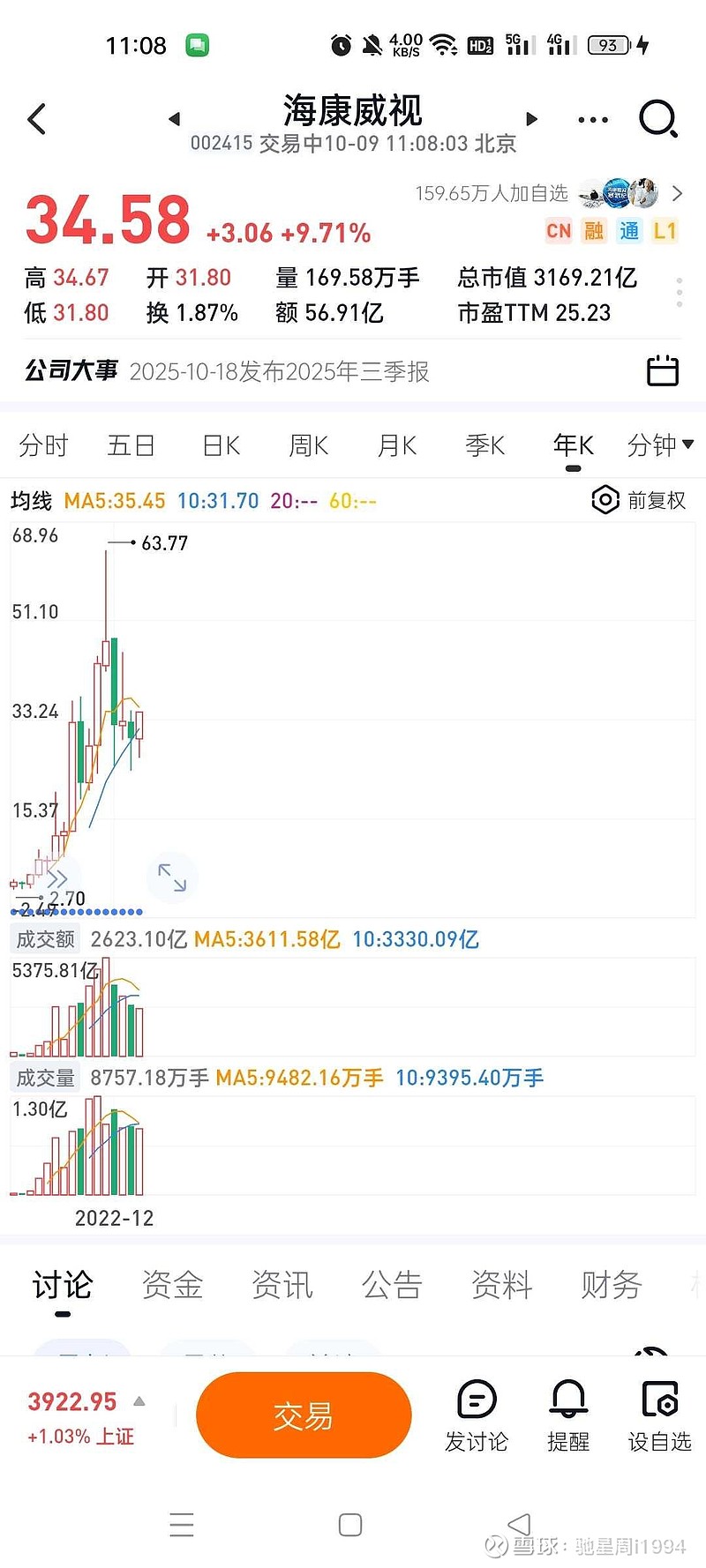Tap the orange 交易 button
The image size is (706, 1568).
coord(304,1415)
